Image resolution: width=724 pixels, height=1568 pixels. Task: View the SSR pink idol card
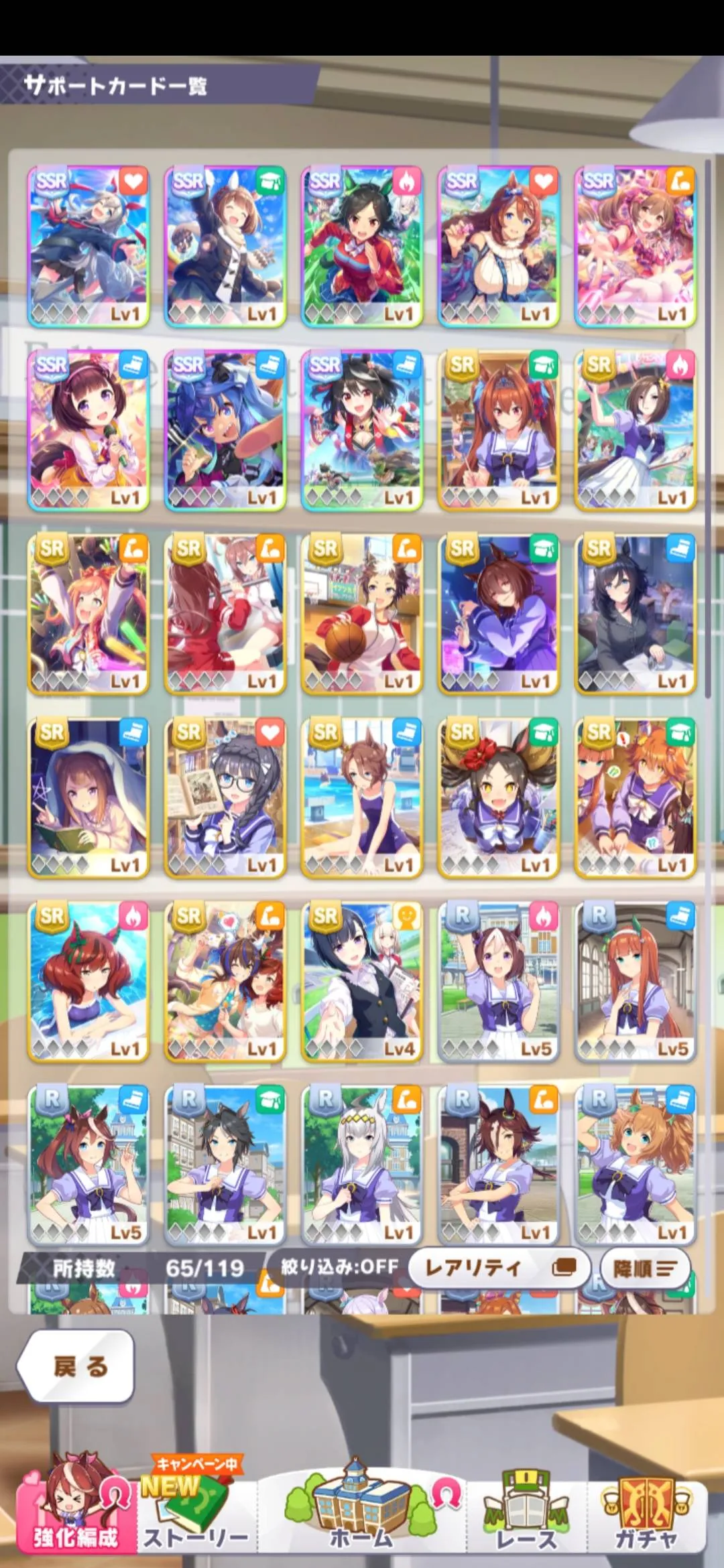coord(636,246)
